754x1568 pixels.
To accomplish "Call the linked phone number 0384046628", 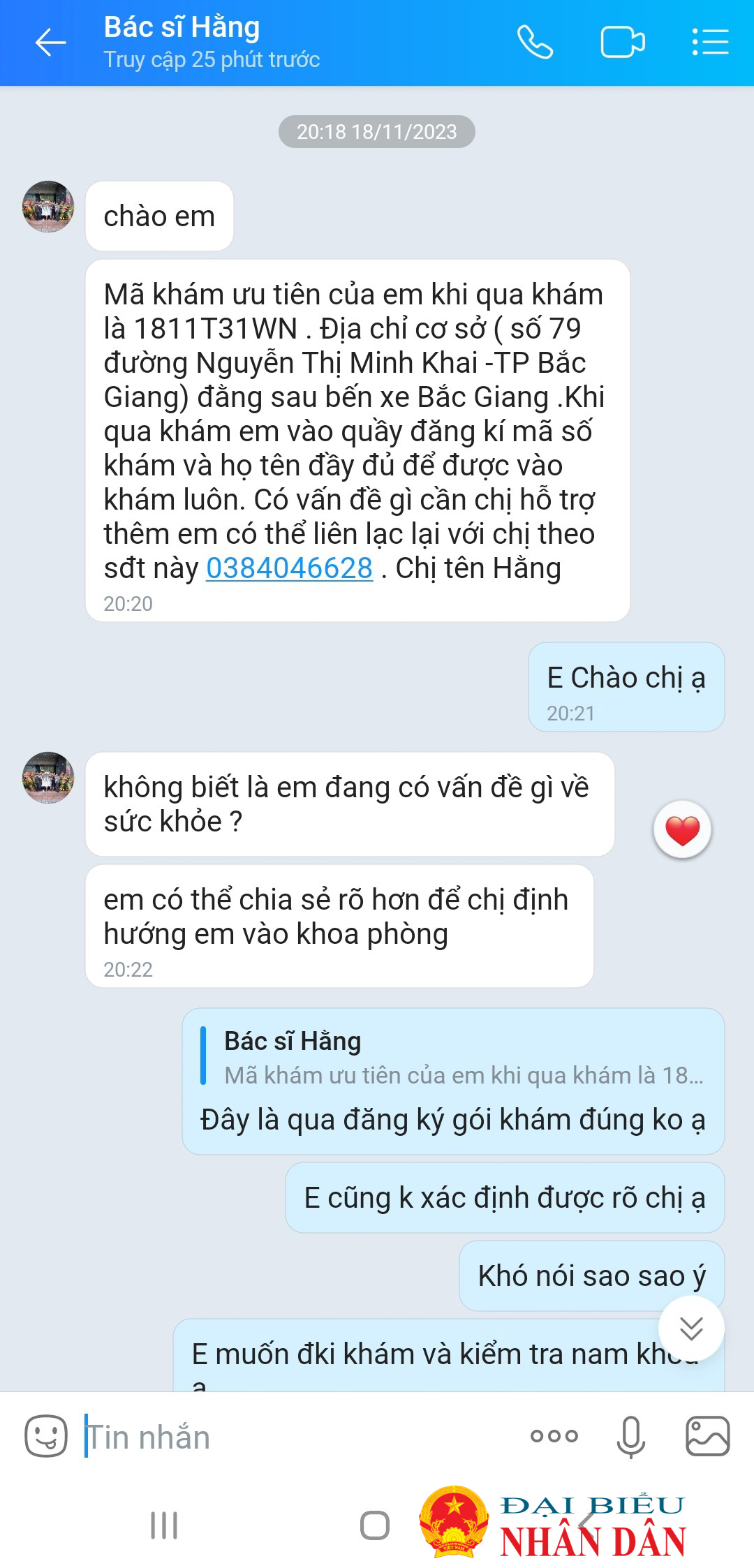I will [x=288, y=568].
